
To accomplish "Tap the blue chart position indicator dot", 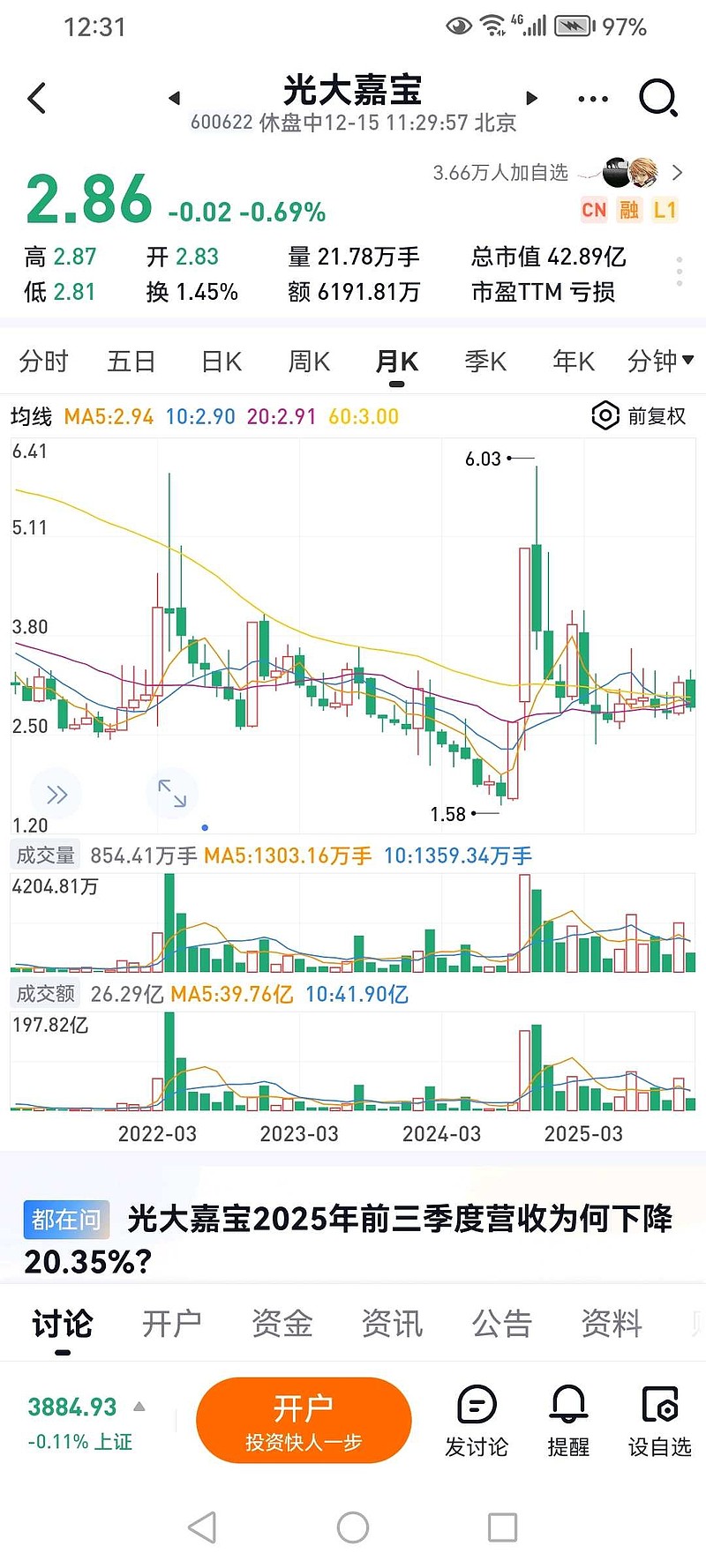I will (204, 827).
